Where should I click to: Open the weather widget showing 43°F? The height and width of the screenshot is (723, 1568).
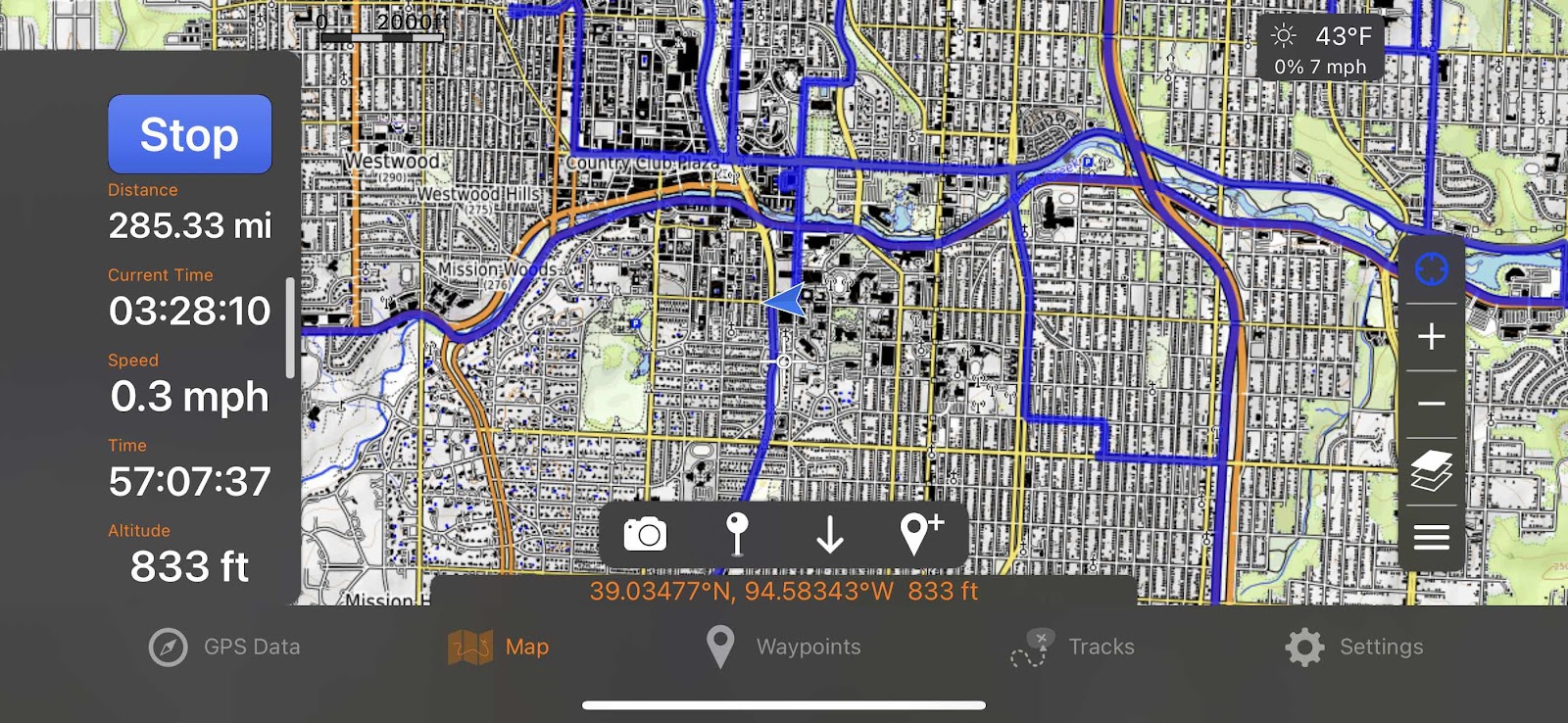click(x=1320, y=49)
